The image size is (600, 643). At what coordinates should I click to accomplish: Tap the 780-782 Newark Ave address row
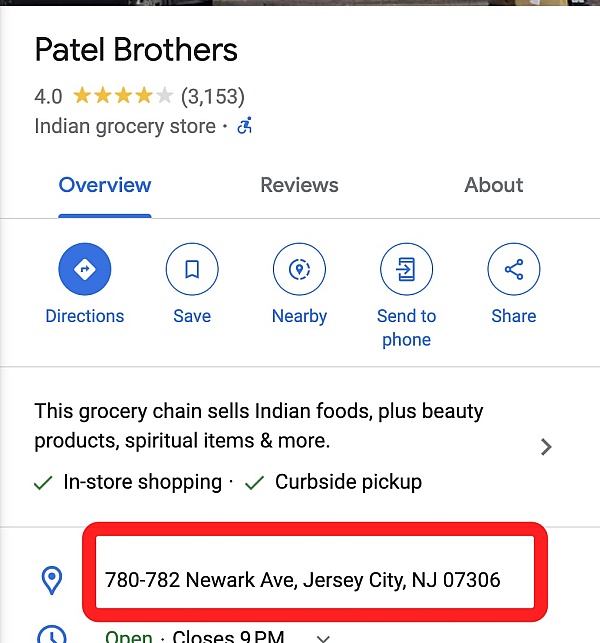303,579
